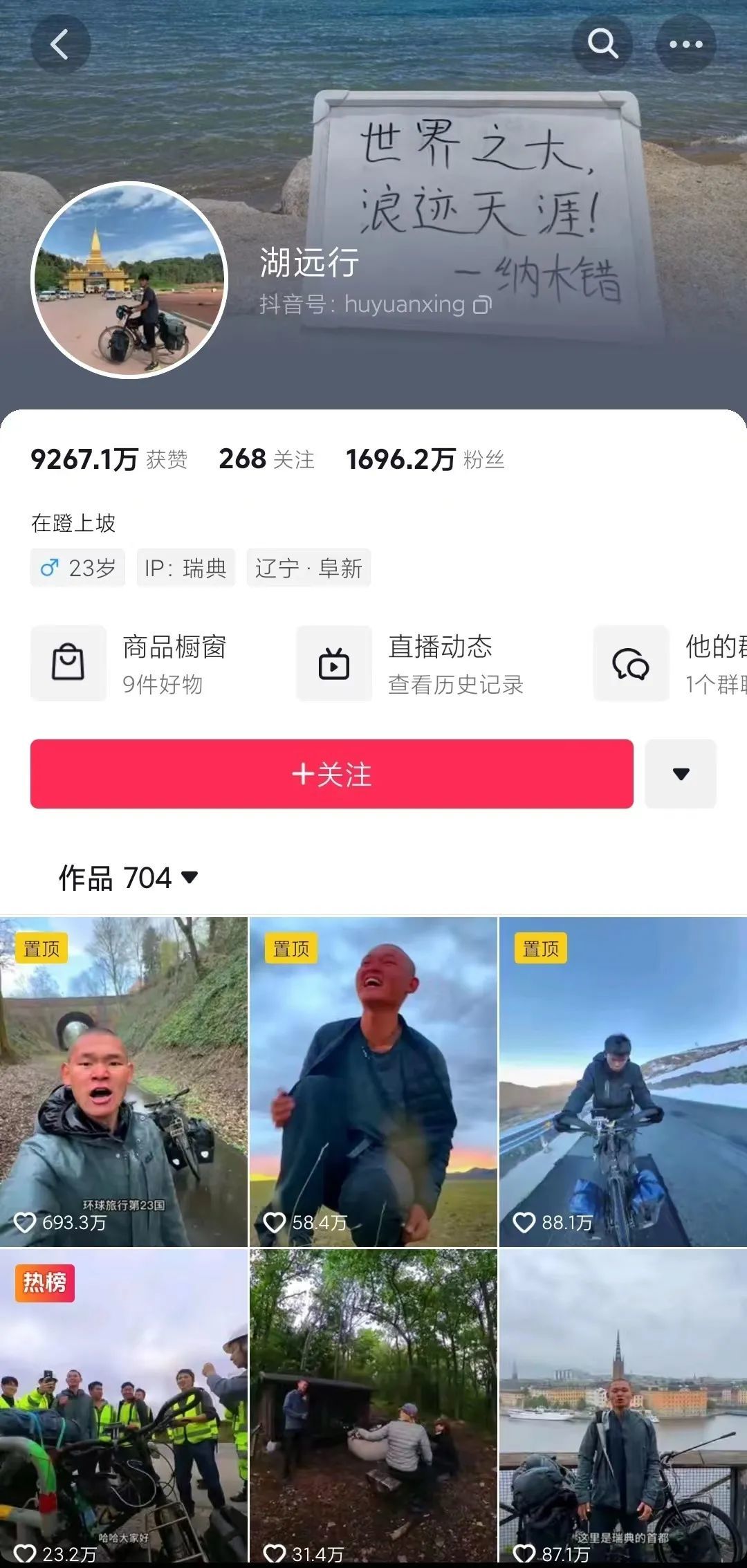This screenshot has width=747, height=1568.
Task: Follow 湖远行 with the red 关注 button
Action: click(331, 774)
